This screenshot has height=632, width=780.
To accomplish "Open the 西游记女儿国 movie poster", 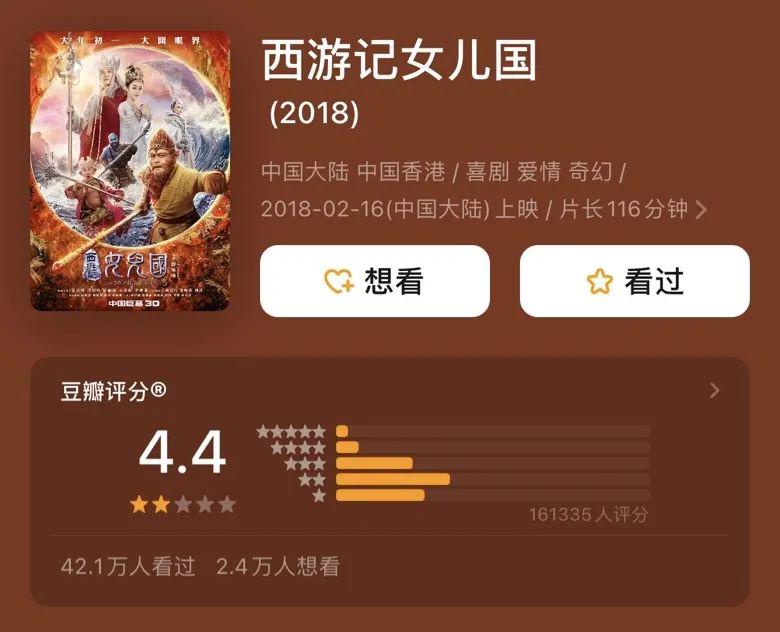I will (x=130, y=171).
